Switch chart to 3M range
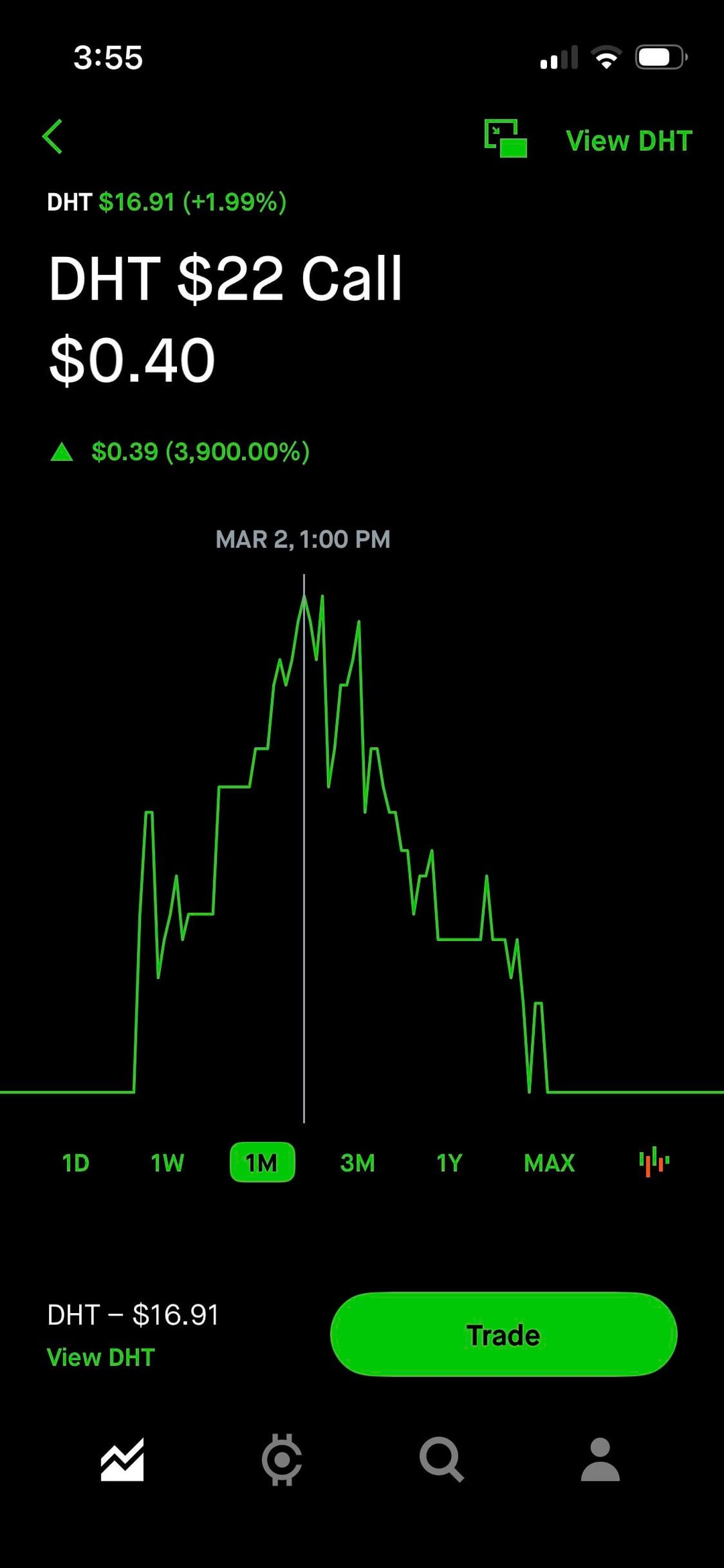Image resolution: width=724 pixels, height=1568 pixels. pyautogui.click(x=357, y=1162)
